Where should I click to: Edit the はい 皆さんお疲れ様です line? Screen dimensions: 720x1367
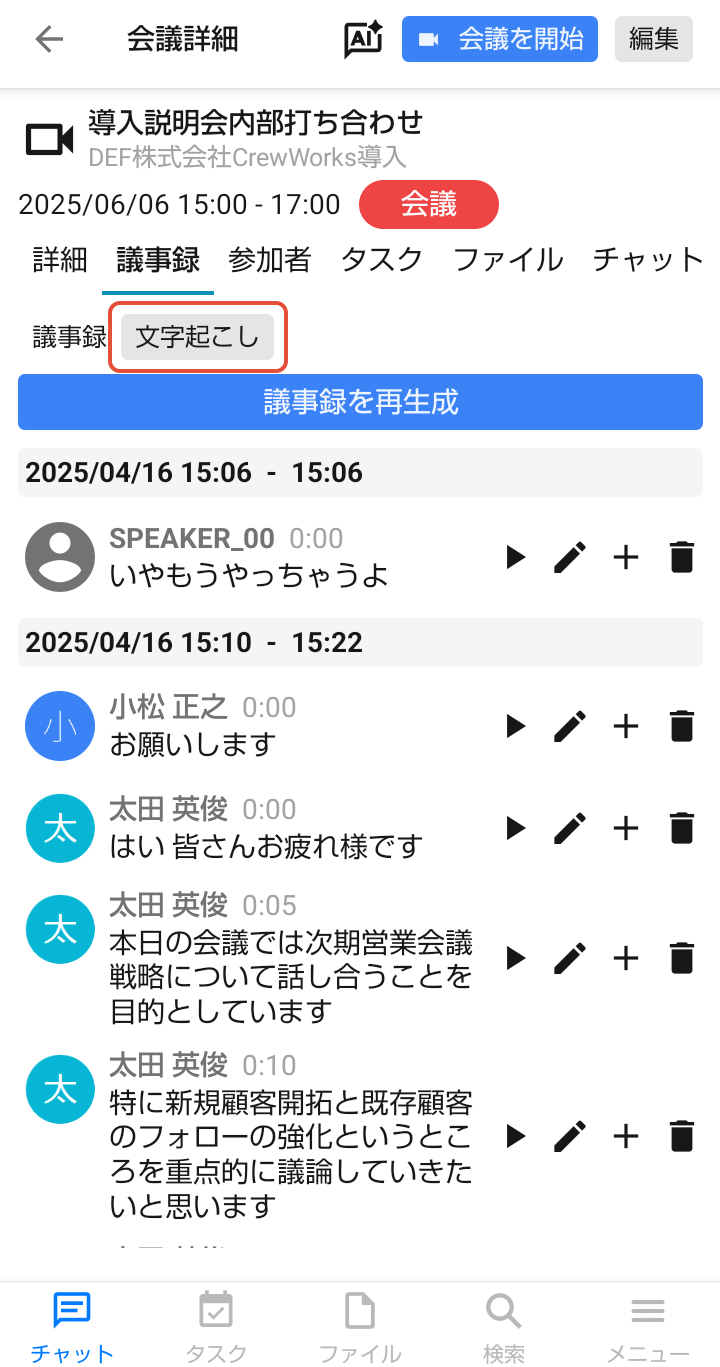point(570,828)
